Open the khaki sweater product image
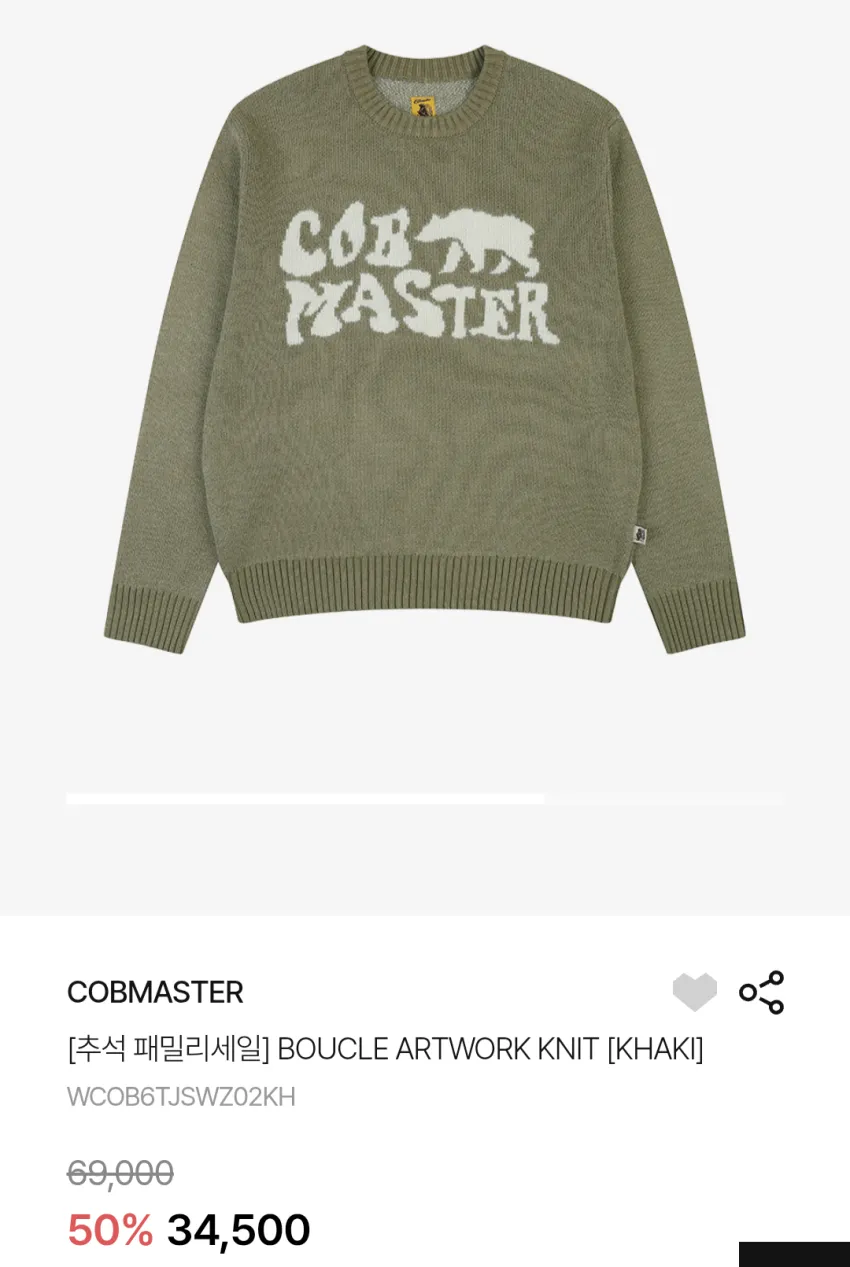 pos(425,348)
